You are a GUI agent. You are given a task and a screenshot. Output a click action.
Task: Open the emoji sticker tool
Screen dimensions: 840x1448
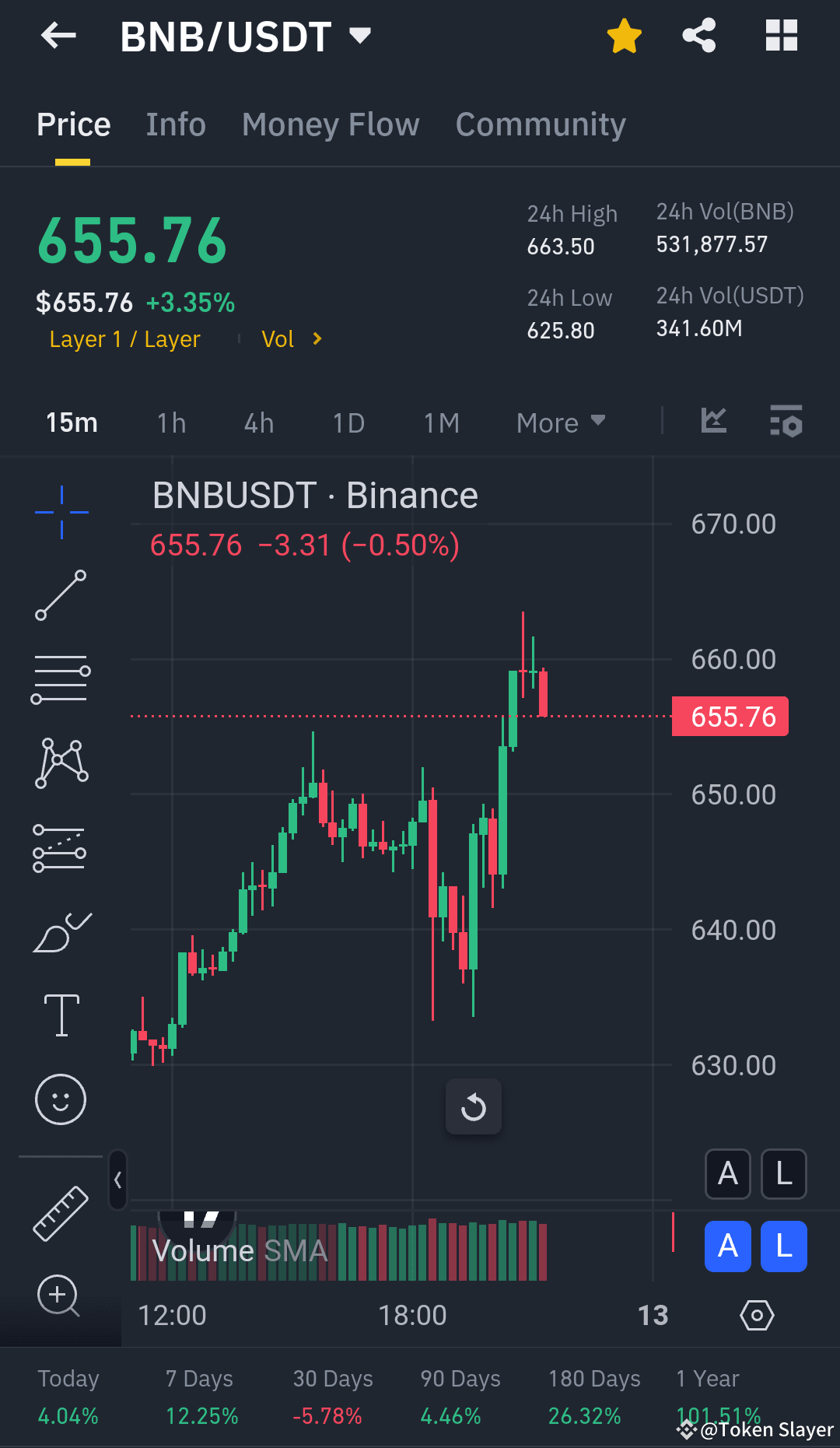[61, 1099]
